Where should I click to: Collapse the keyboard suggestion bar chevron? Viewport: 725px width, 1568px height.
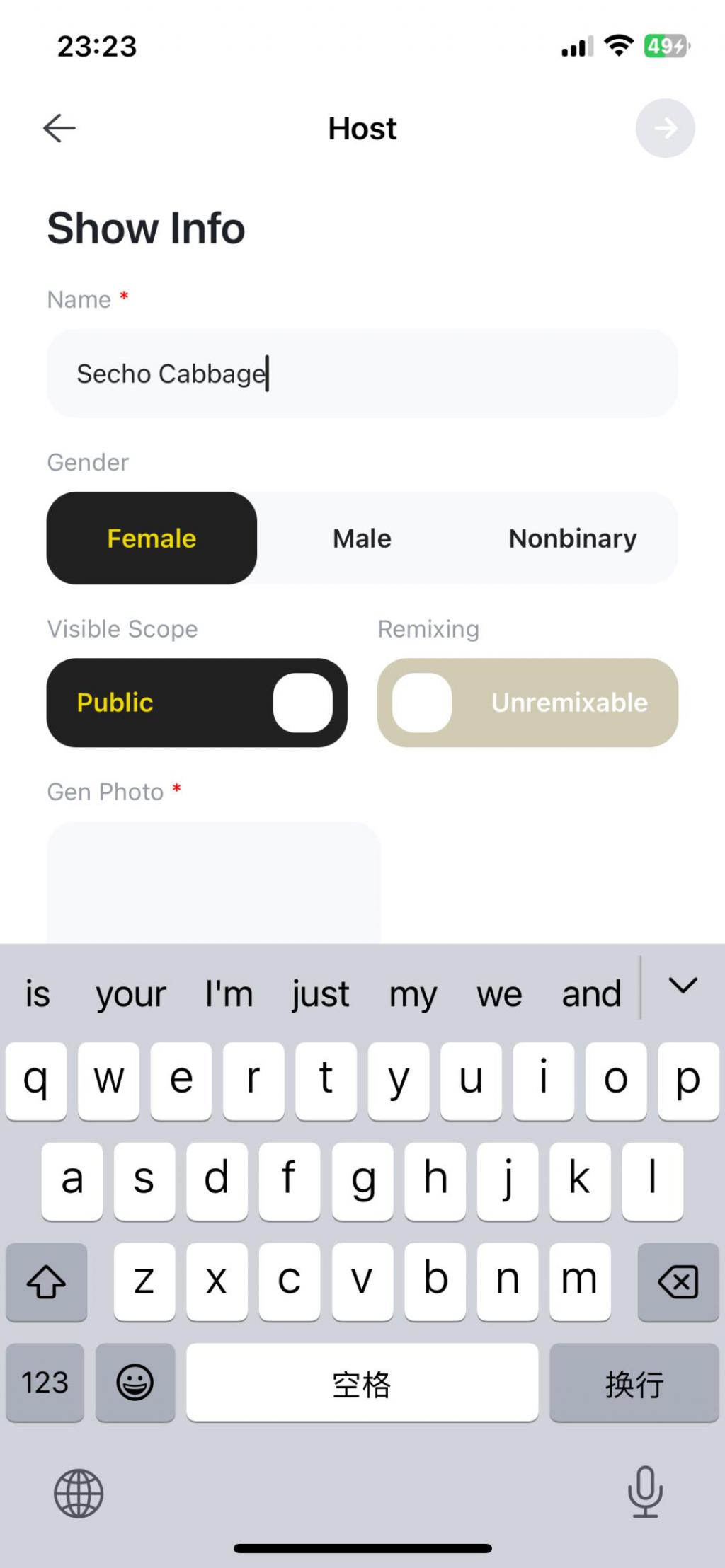[x=683, y=985]
